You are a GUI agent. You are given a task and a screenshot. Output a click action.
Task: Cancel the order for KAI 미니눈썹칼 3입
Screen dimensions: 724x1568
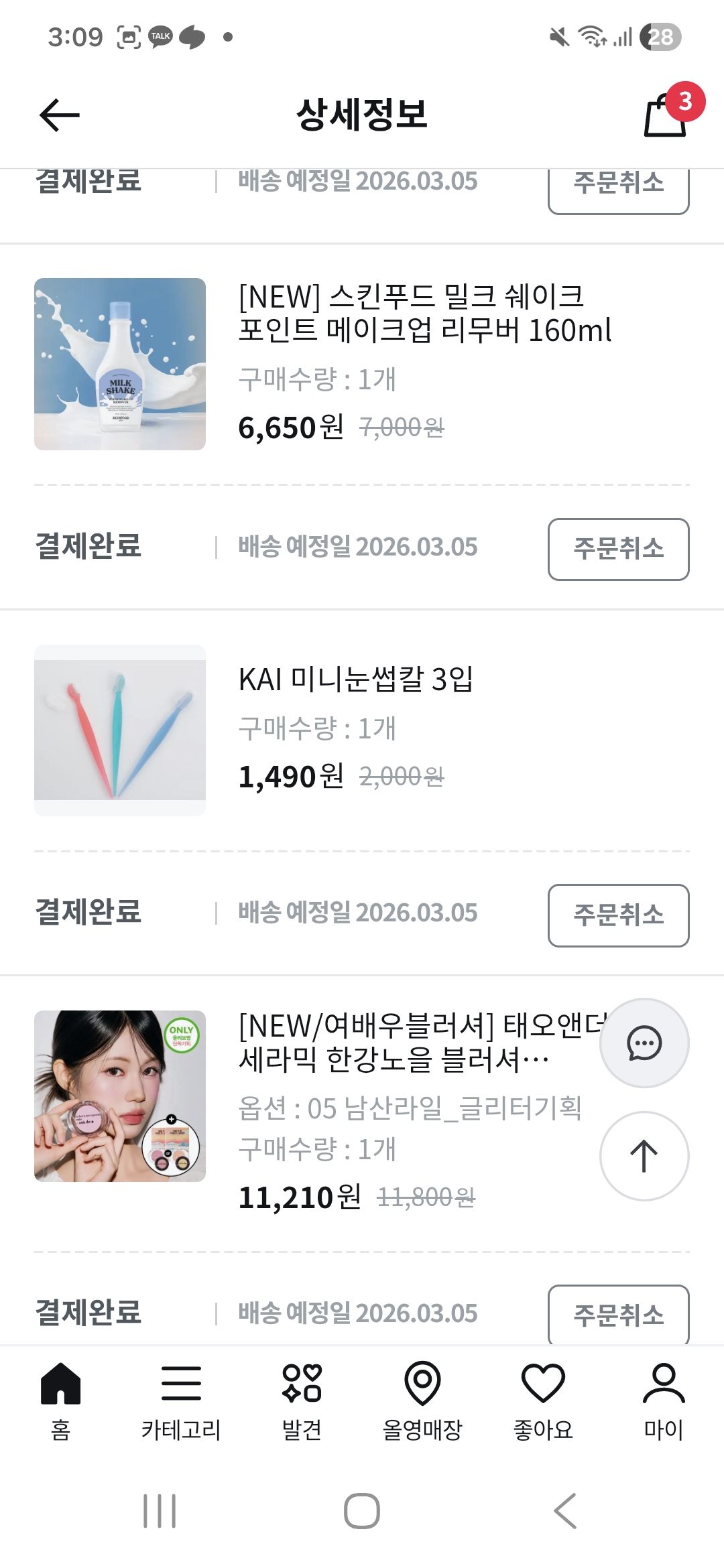coord(618,915)
